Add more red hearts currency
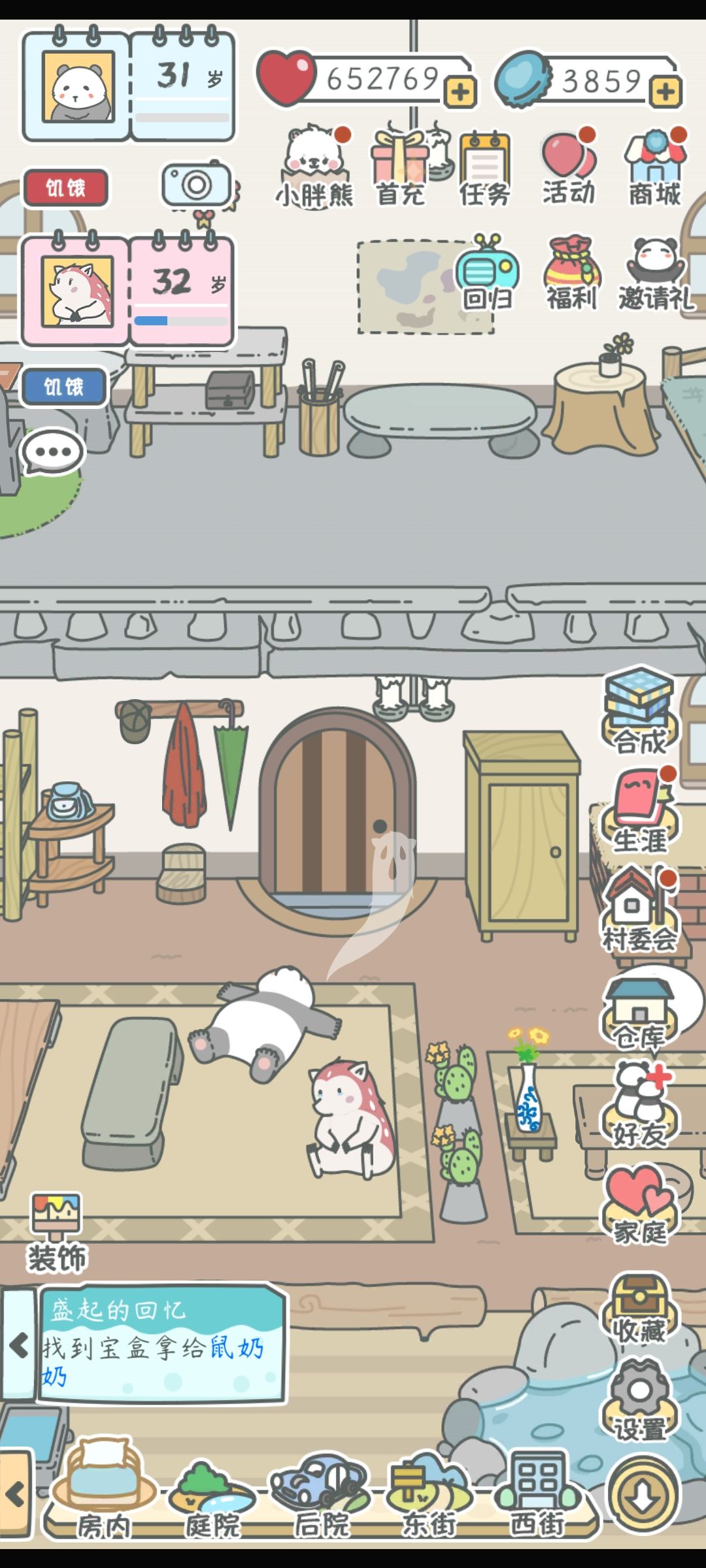The height and width of the screenshot is (1568, 706). 460,92
